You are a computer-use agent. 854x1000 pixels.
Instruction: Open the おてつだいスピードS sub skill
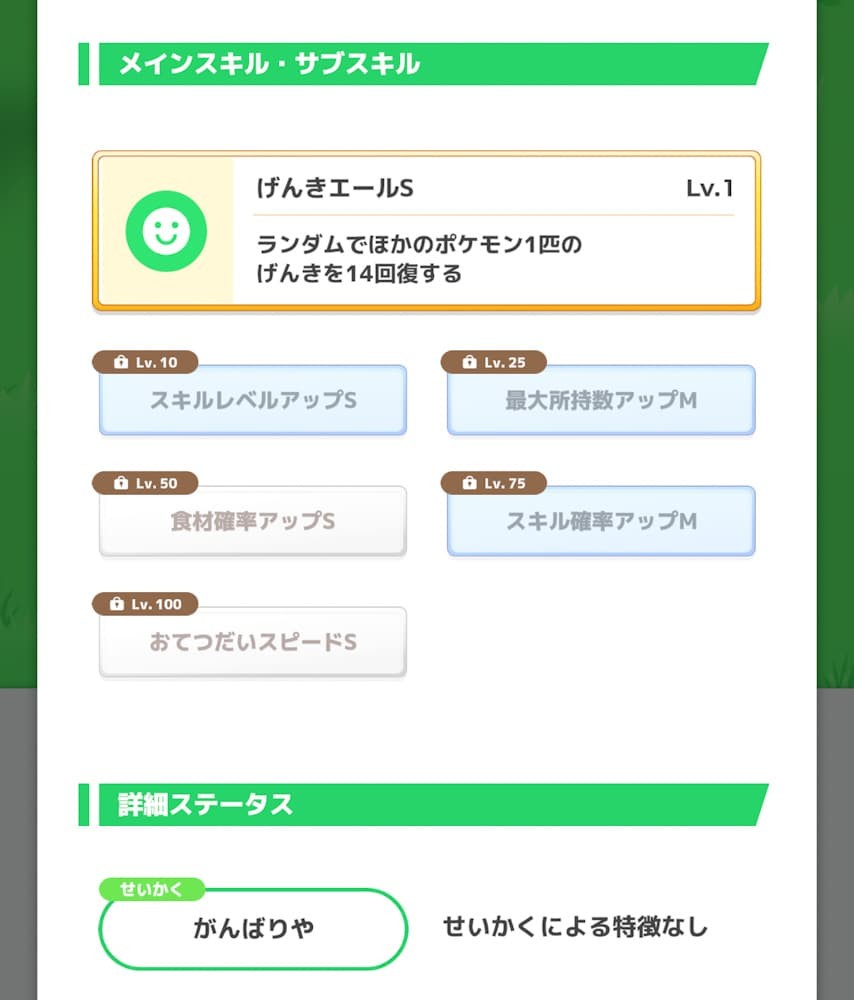click(253, 642)
